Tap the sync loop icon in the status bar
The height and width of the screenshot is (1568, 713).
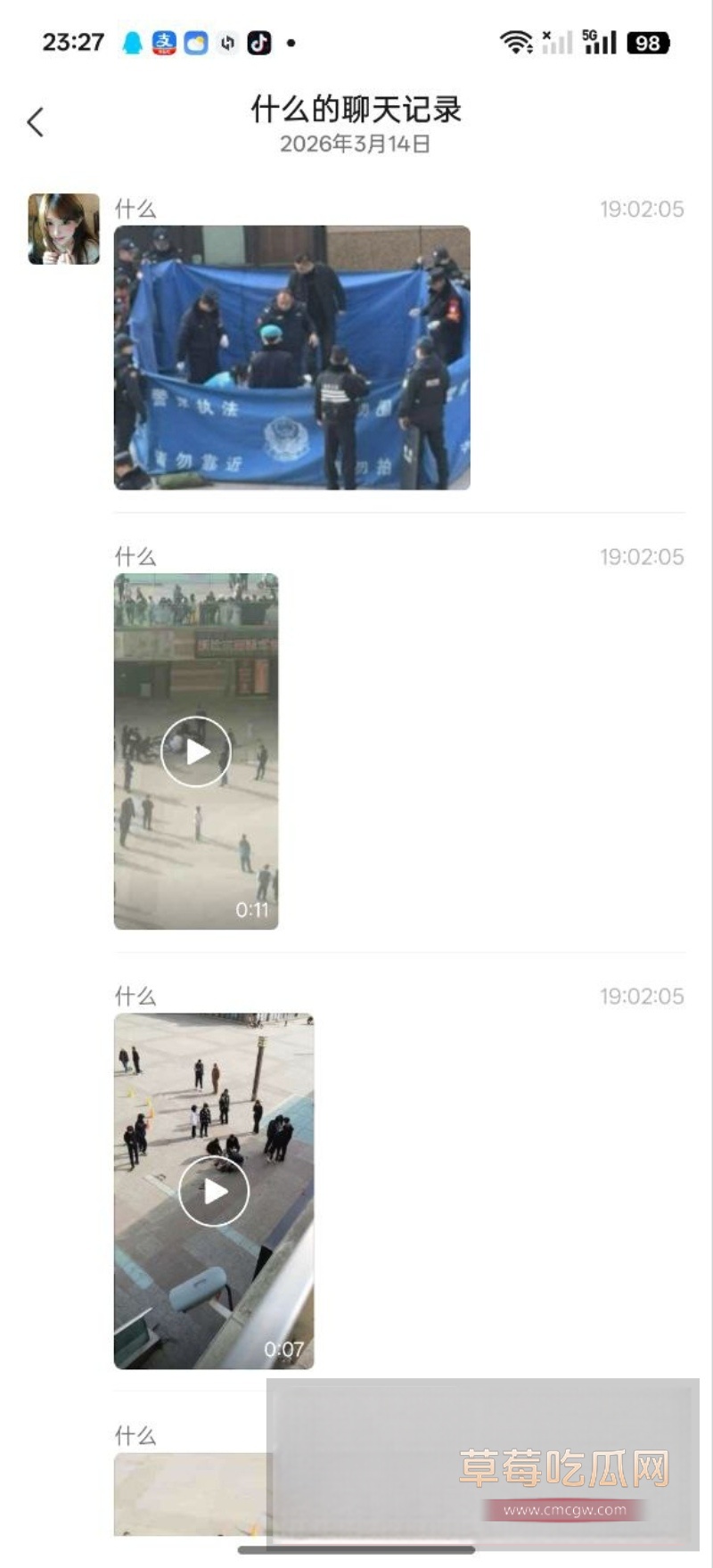pyautogui.click(x=229, y=41)
